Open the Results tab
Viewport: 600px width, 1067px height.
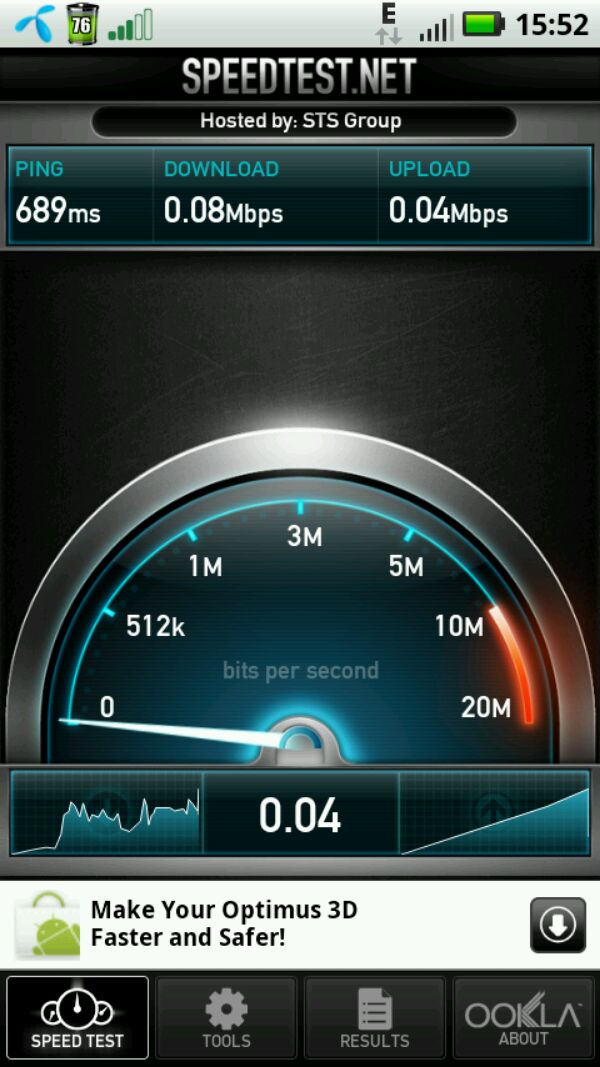pyautogui.click(x=374, y=1018)
